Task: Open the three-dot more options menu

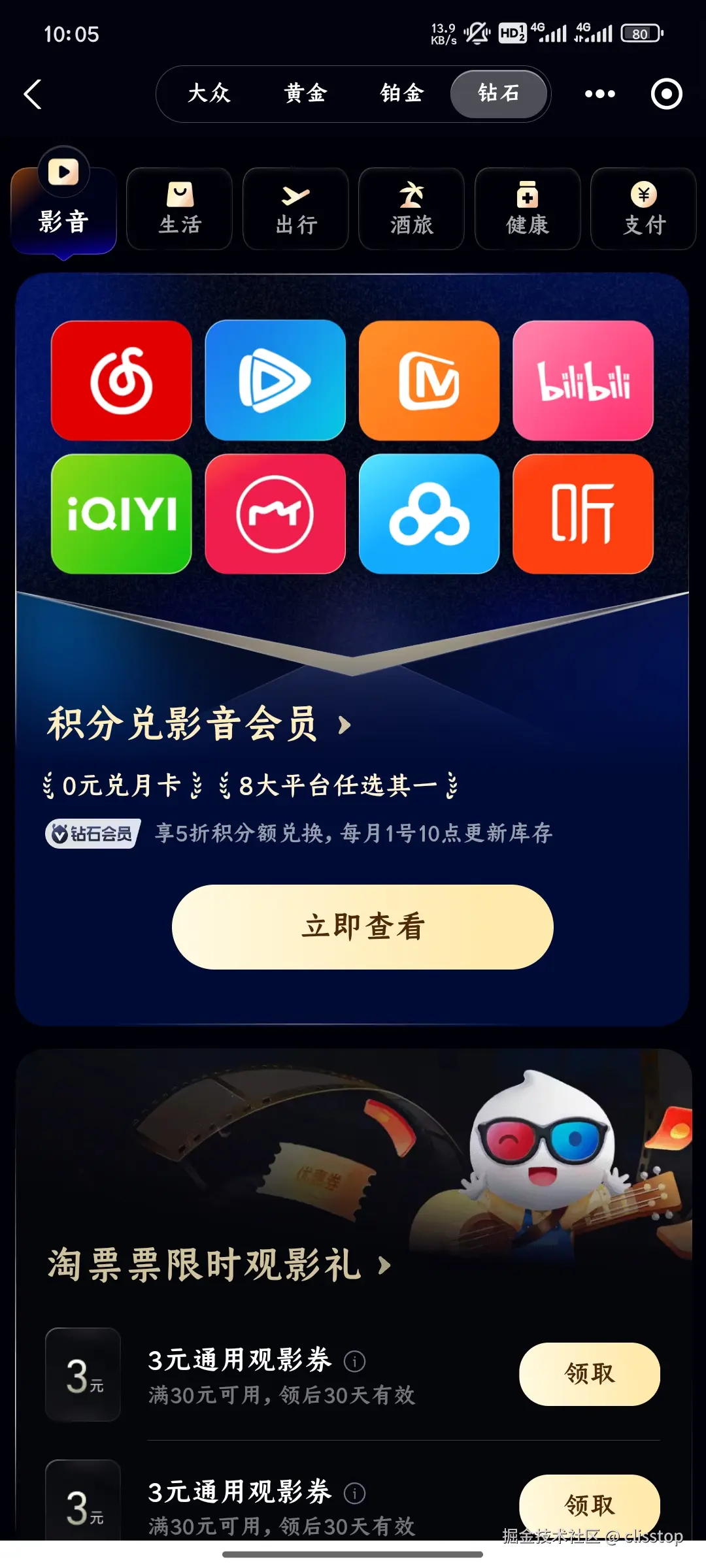Action: pos(599,94)
